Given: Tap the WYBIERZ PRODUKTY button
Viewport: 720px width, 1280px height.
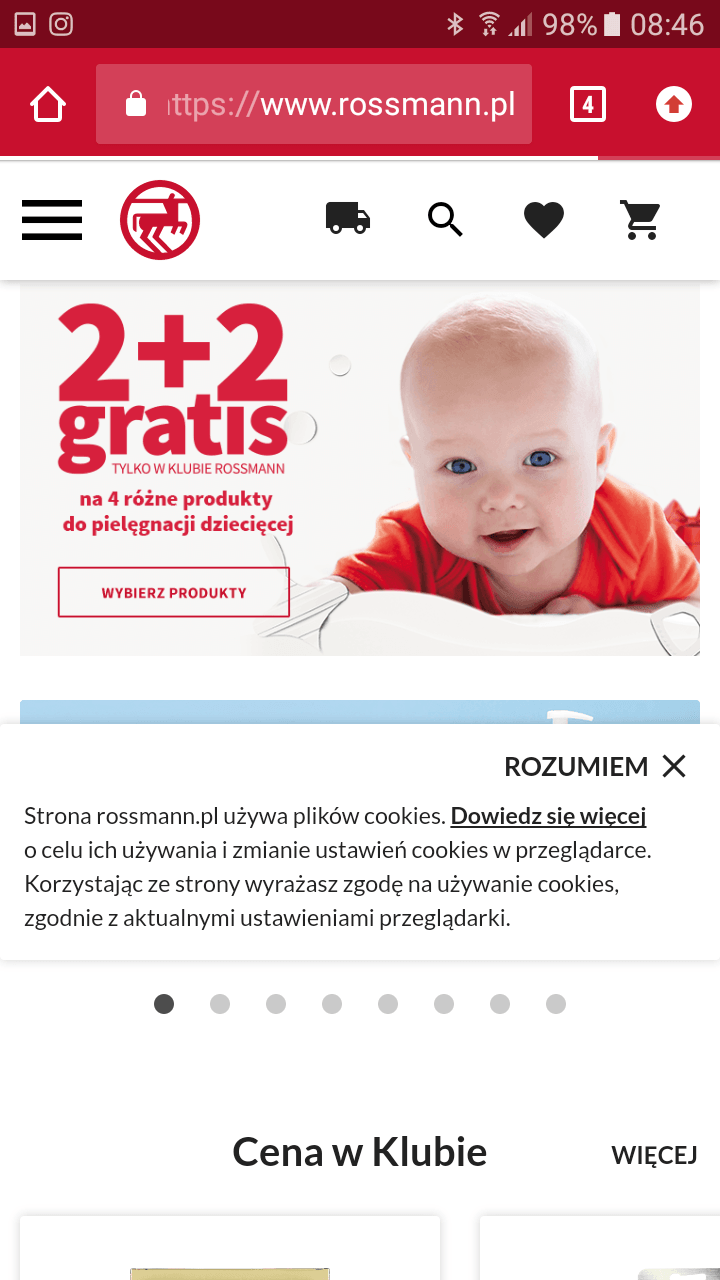Looking at the screenshot, I should (174, 592).
